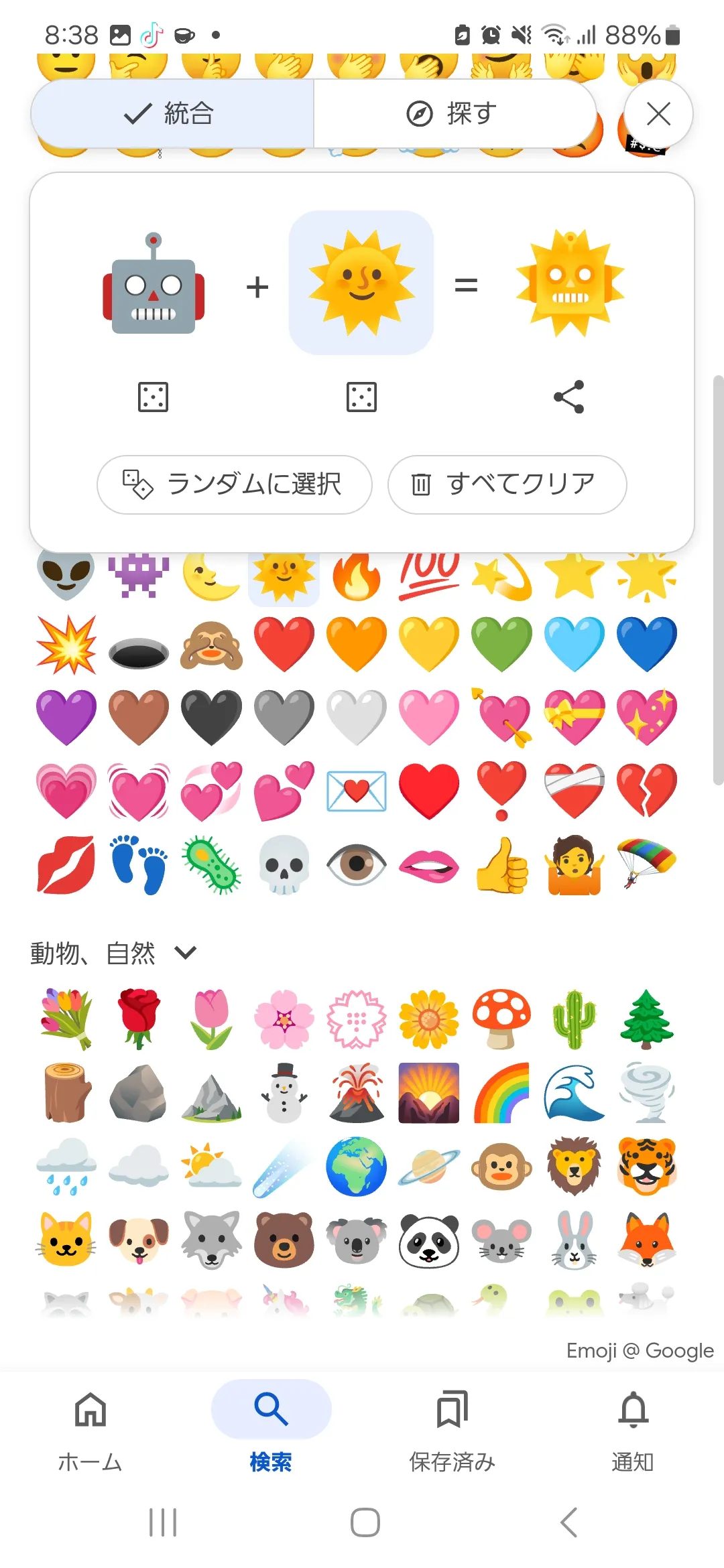Randomize the robot emoji slot
This screenshot has height=1568, width=724.
153,397
